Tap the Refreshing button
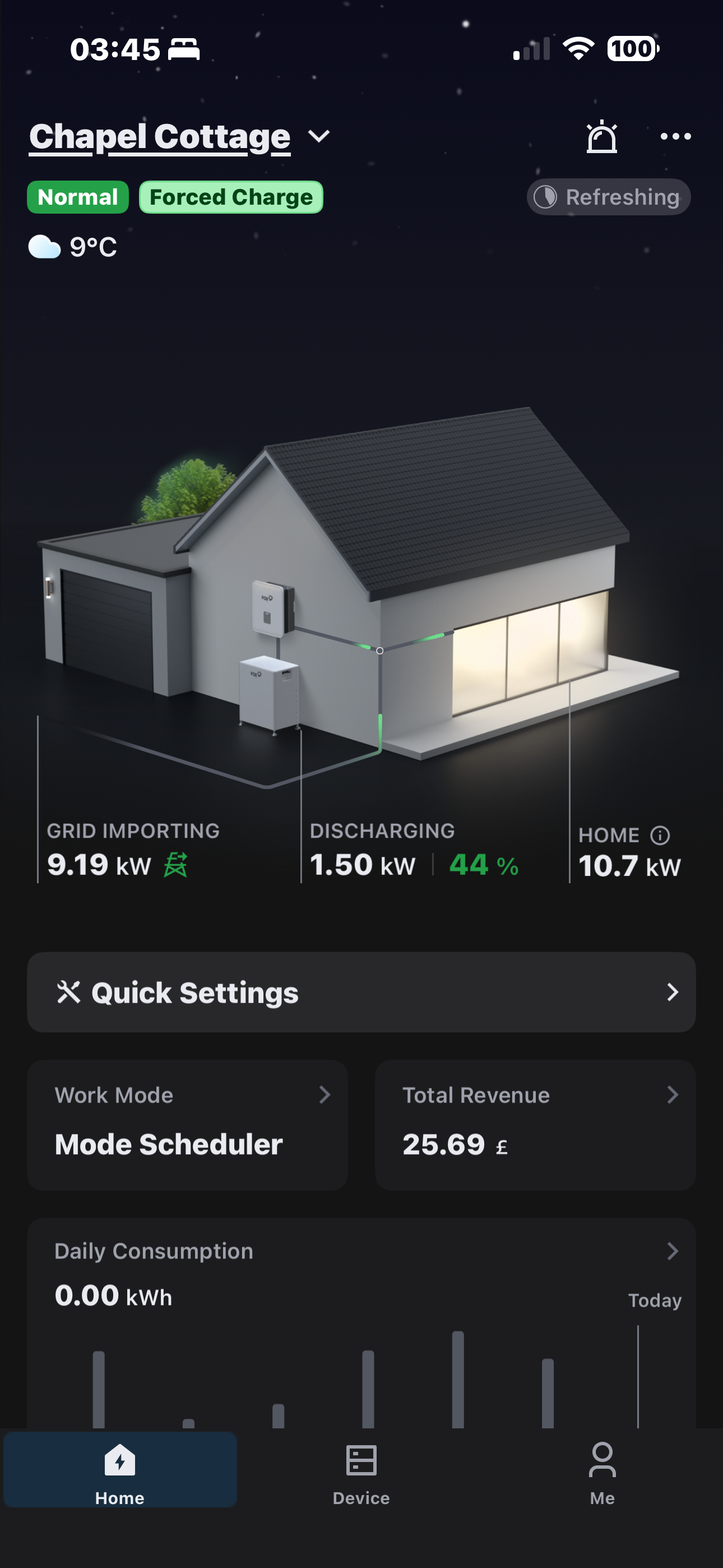 (608, 197)
